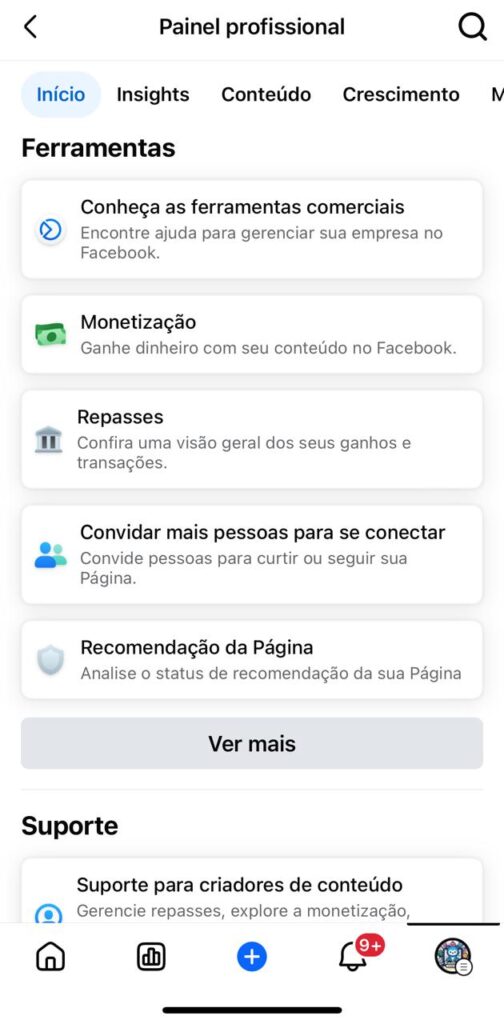The height and width of the screenshot is (1024, 504).
Task: Open Conheça as ferramentas comerciais card
Action: [x=252, y=230]
